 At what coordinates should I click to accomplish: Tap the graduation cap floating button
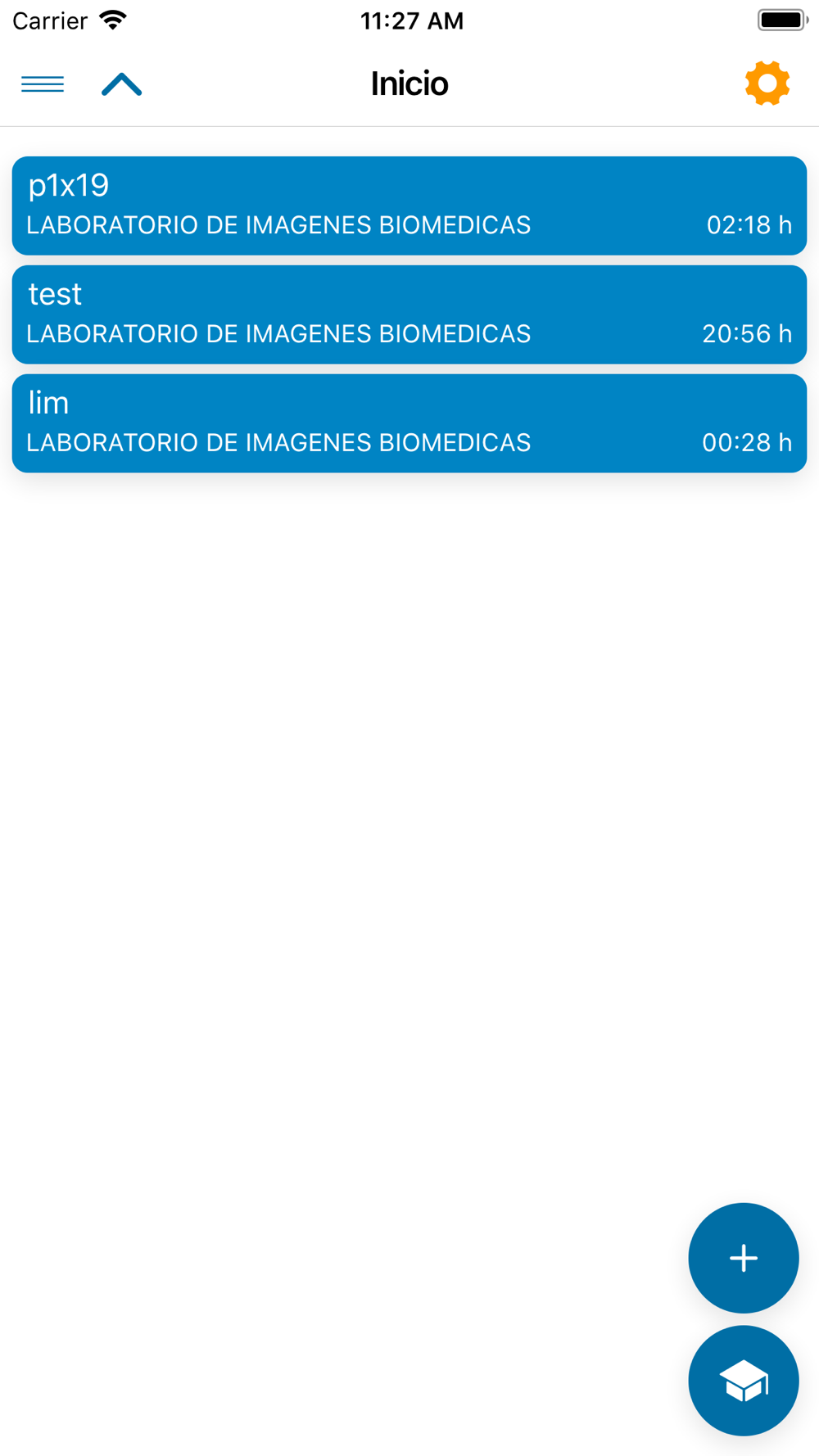[744, 1381]
